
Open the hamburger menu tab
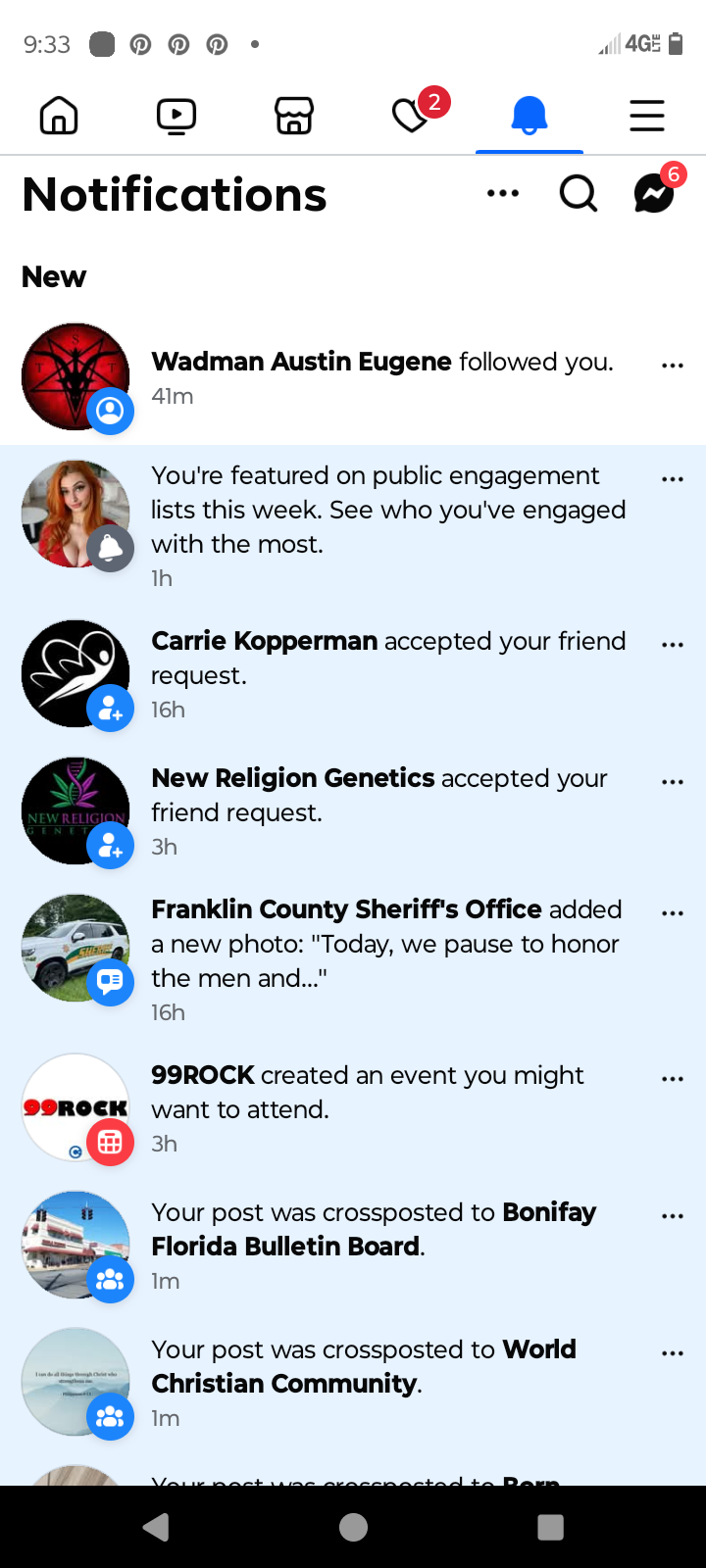pyautogui.click(x=647, y=116)
